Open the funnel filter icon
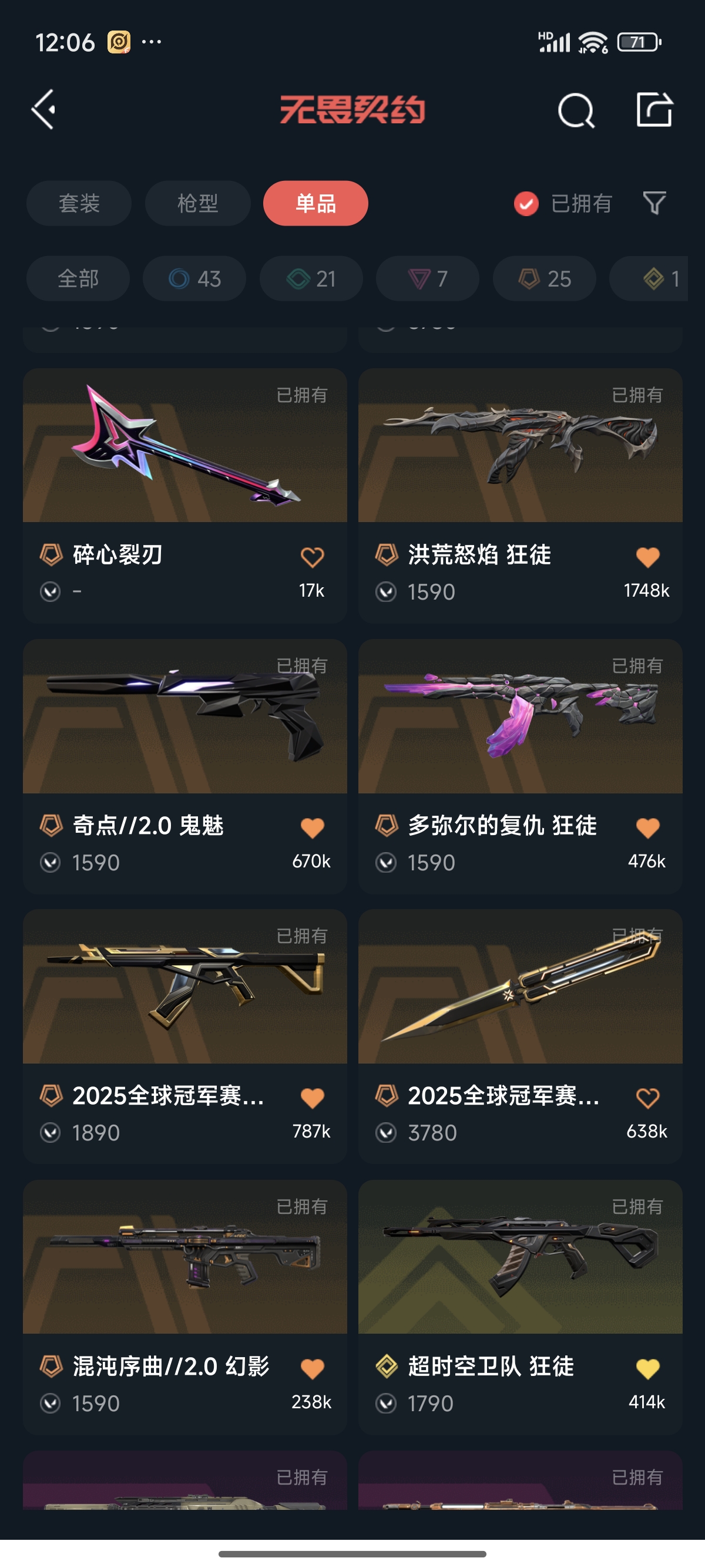 click(654, 203)
